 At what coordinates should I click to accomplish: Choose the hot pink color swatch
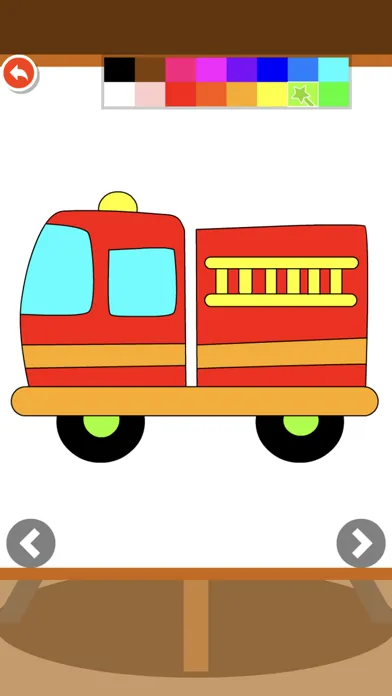[x=181, y=70]
